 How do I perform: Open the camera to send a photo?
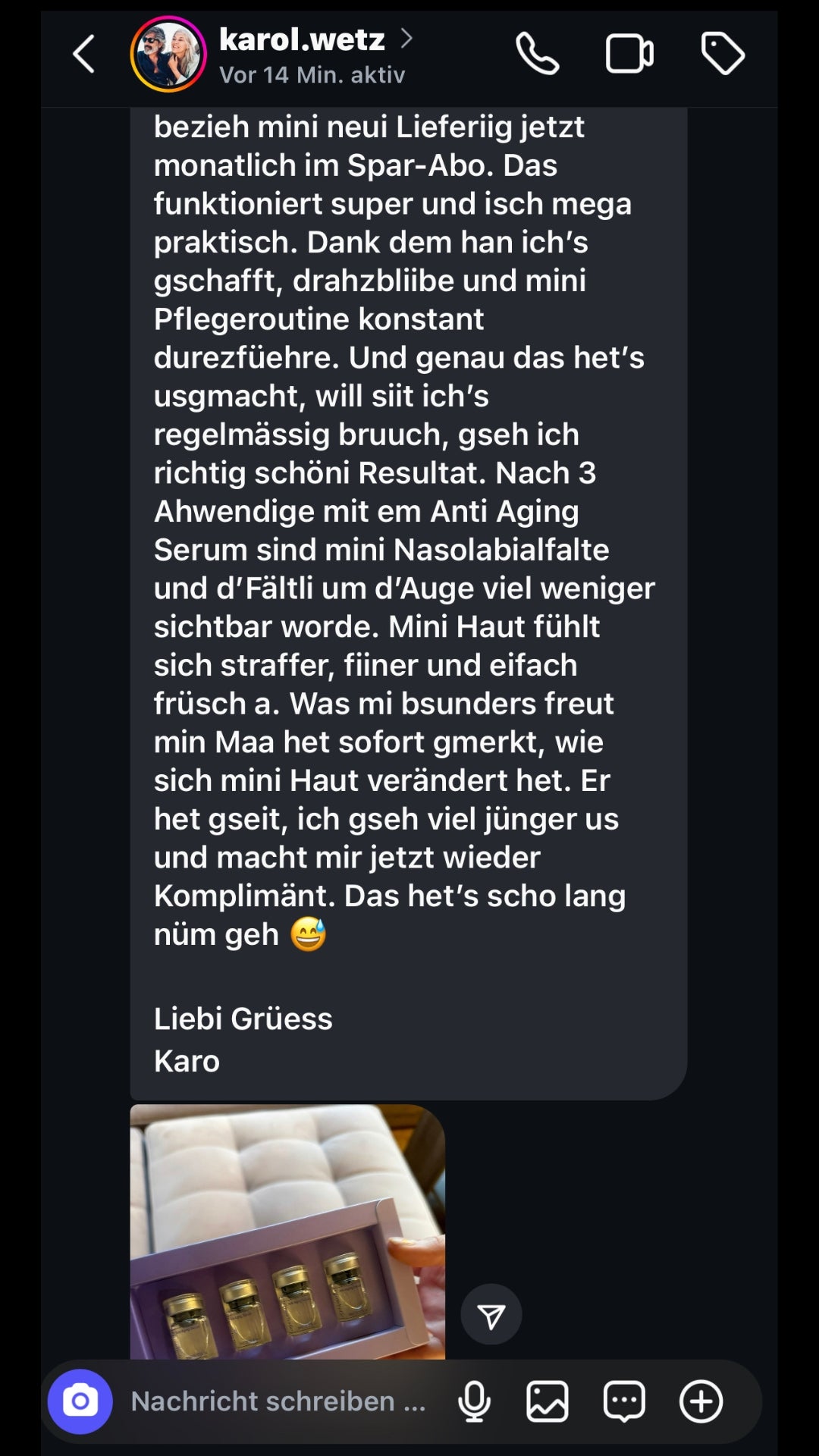(x=80, y=1401)
